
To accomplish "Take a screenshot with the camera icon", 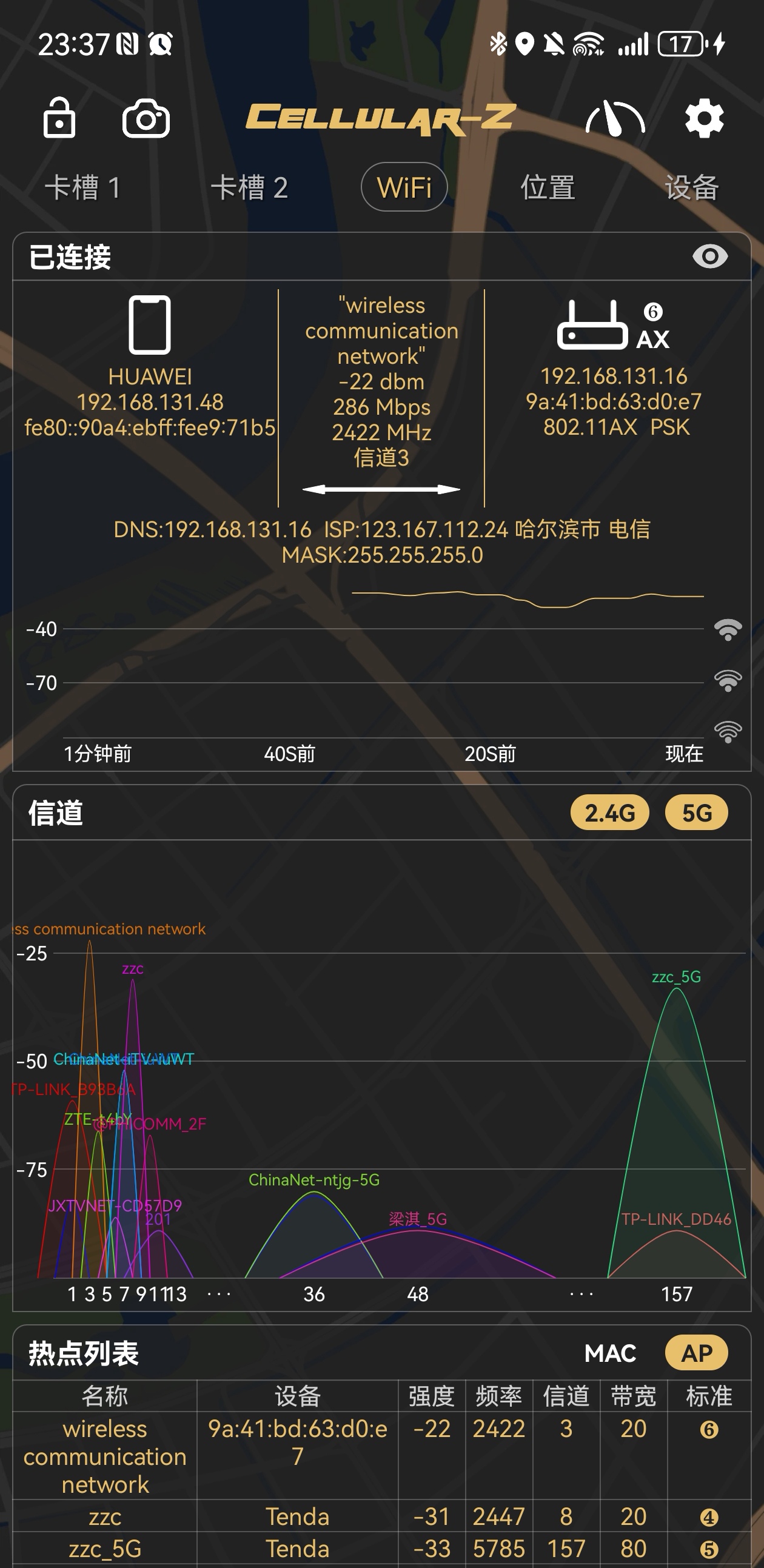I will 146,119.
